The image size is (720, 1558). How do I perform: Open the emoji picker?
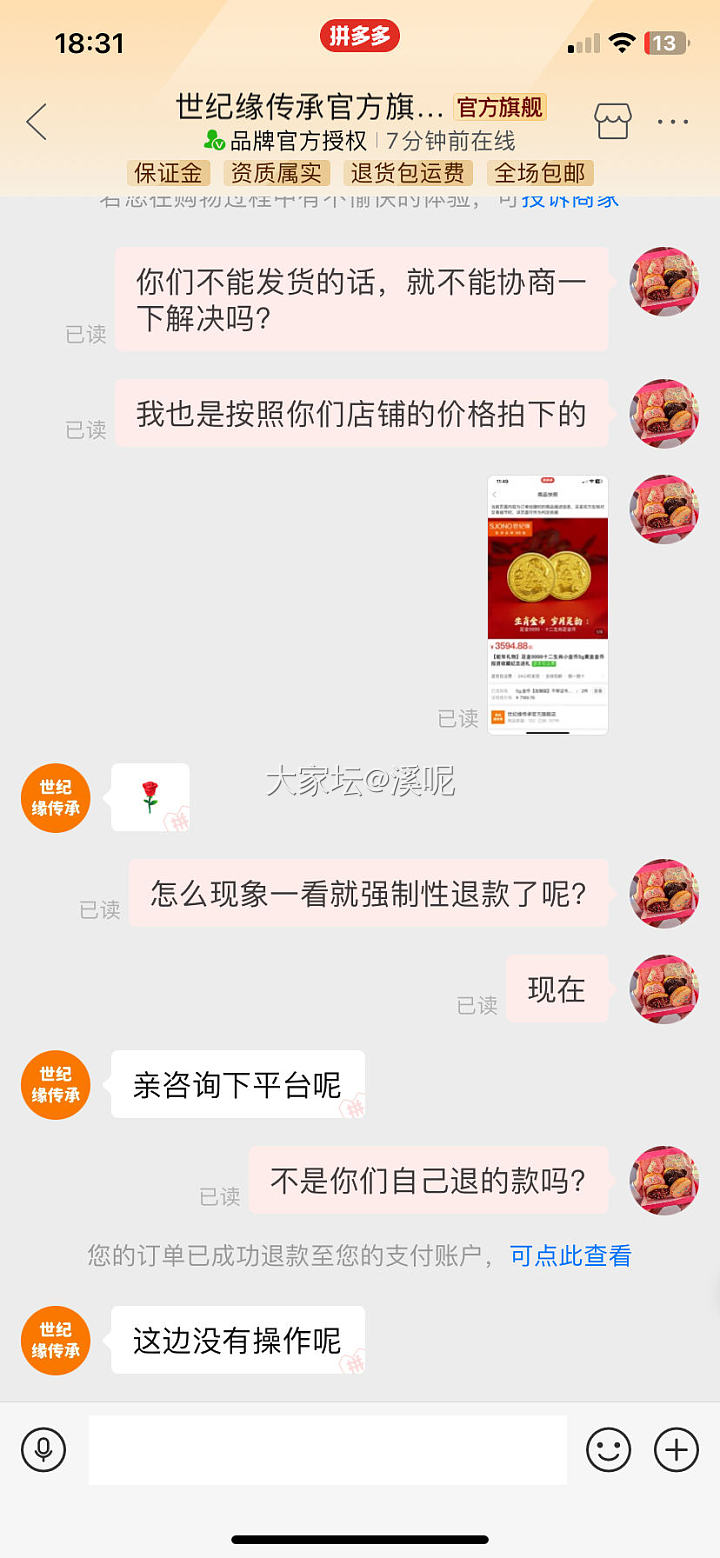click(x=608, y=1449)
